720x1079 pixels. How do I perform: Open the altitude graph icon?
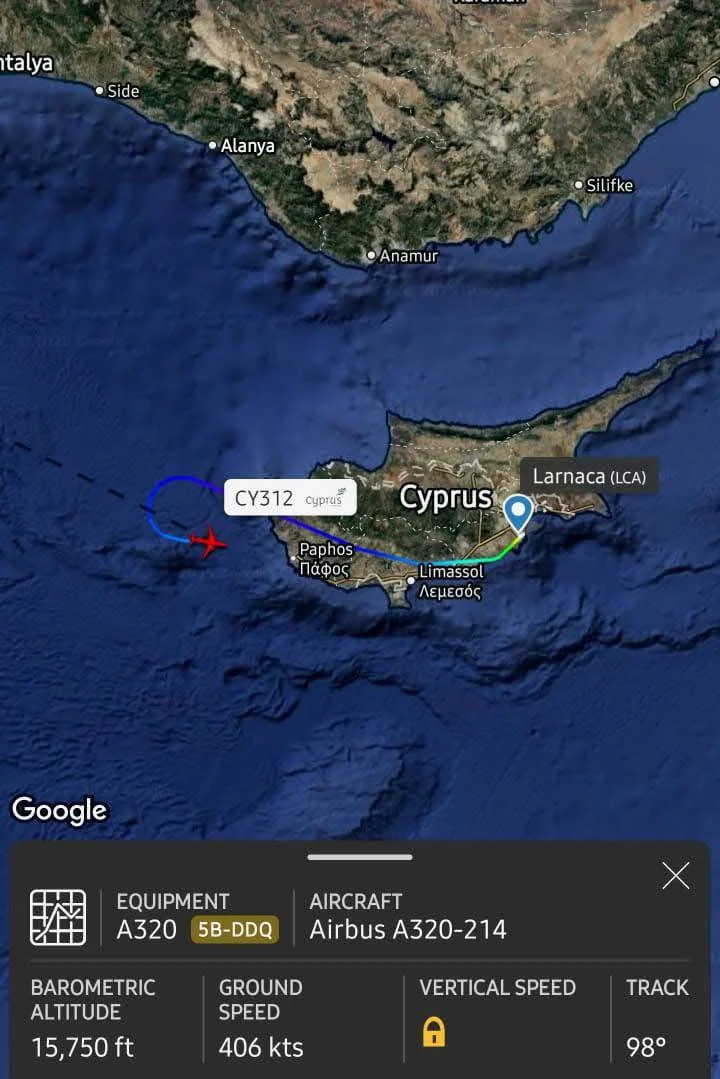point(58,917)
